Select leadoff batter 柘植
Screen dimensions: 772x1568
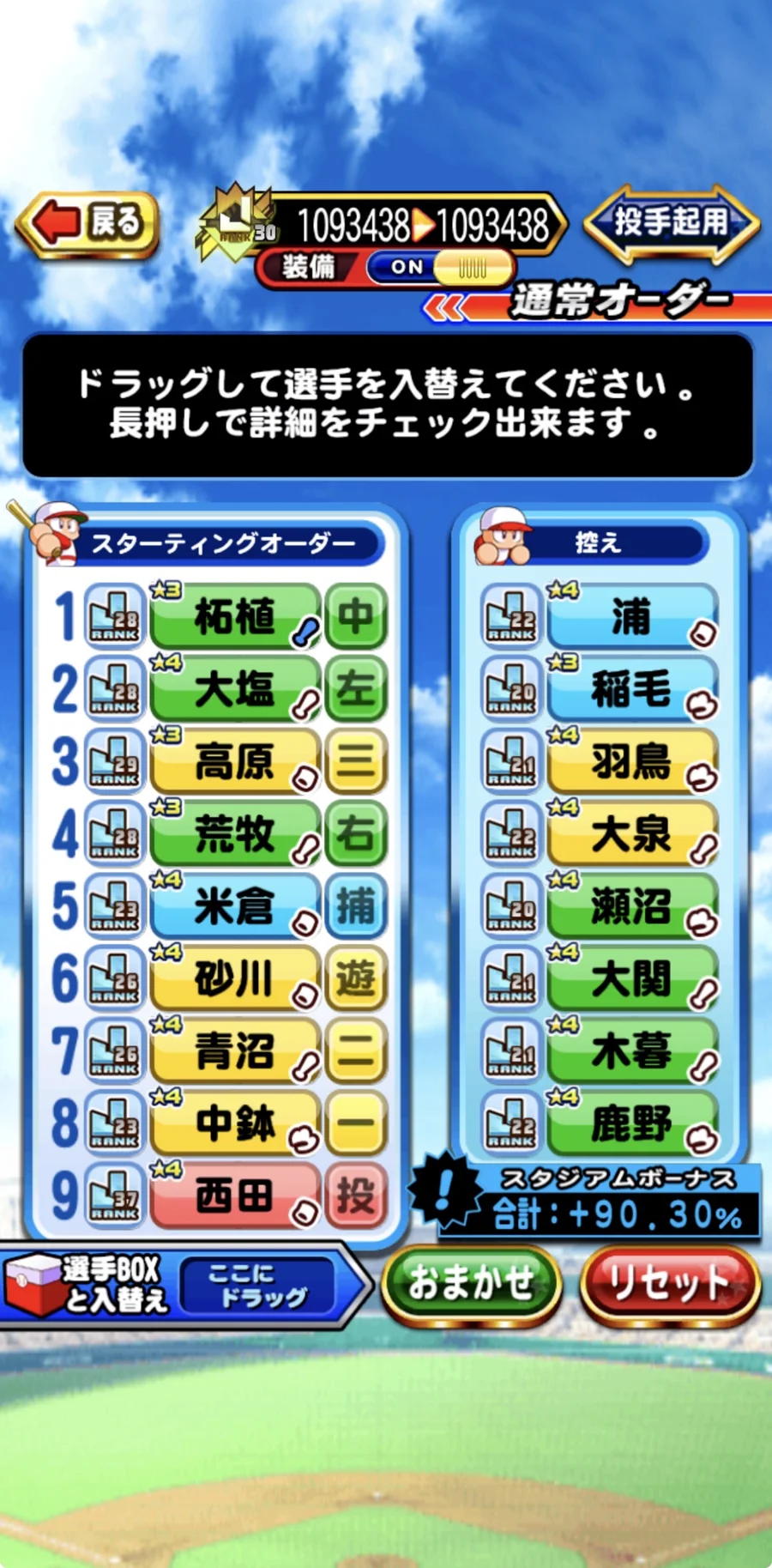point(235,617)
